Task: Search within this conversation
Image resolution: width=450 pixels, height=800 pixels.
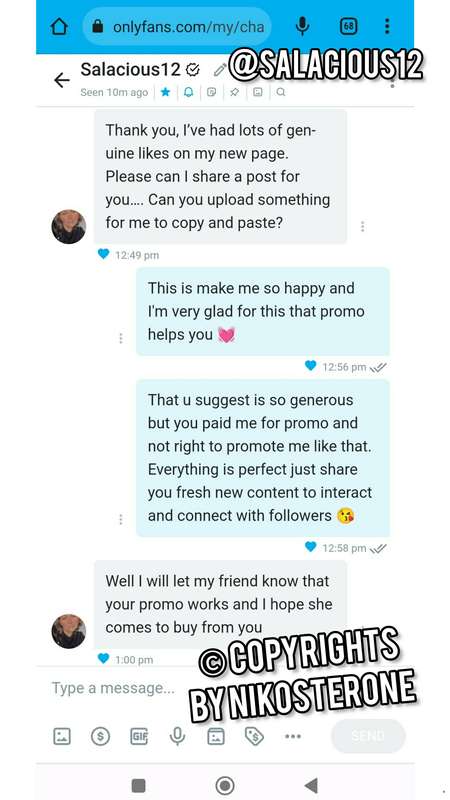Action: [x=281, y=92]
